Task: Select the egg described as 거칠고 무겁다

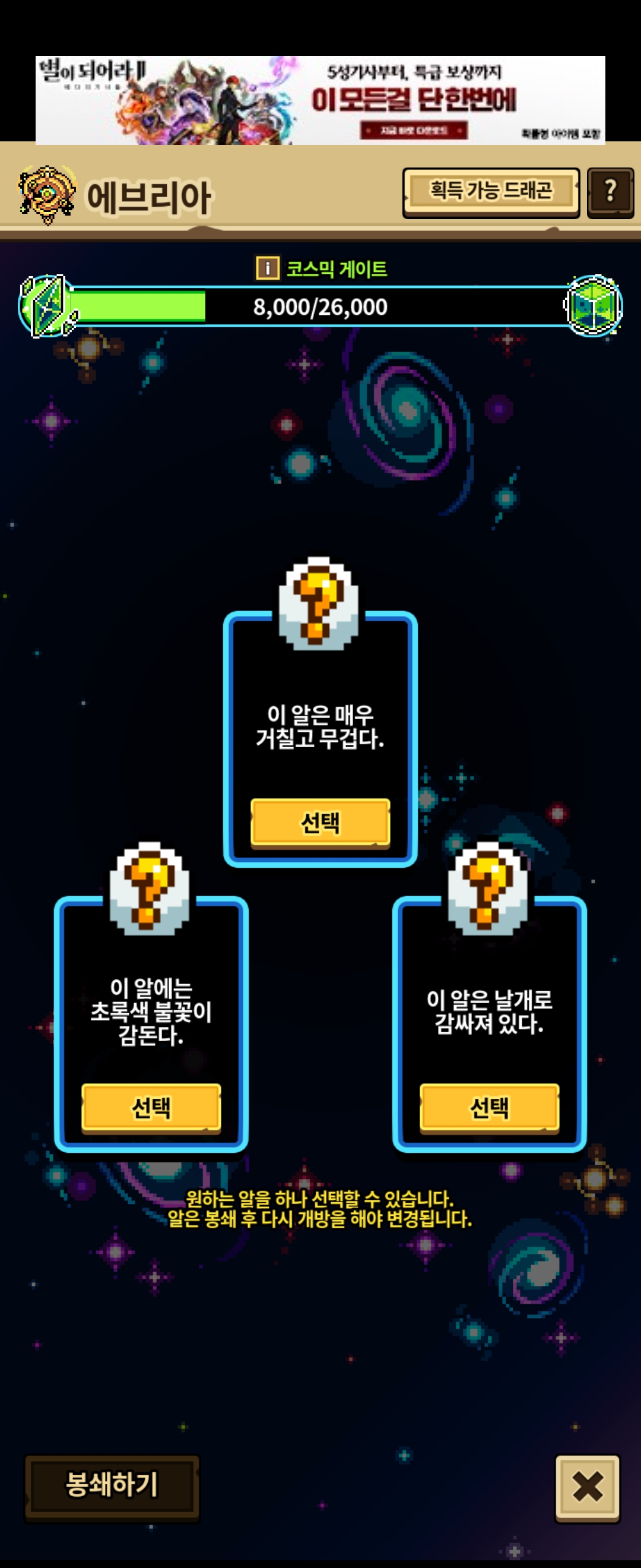Action: click(320, 822)
